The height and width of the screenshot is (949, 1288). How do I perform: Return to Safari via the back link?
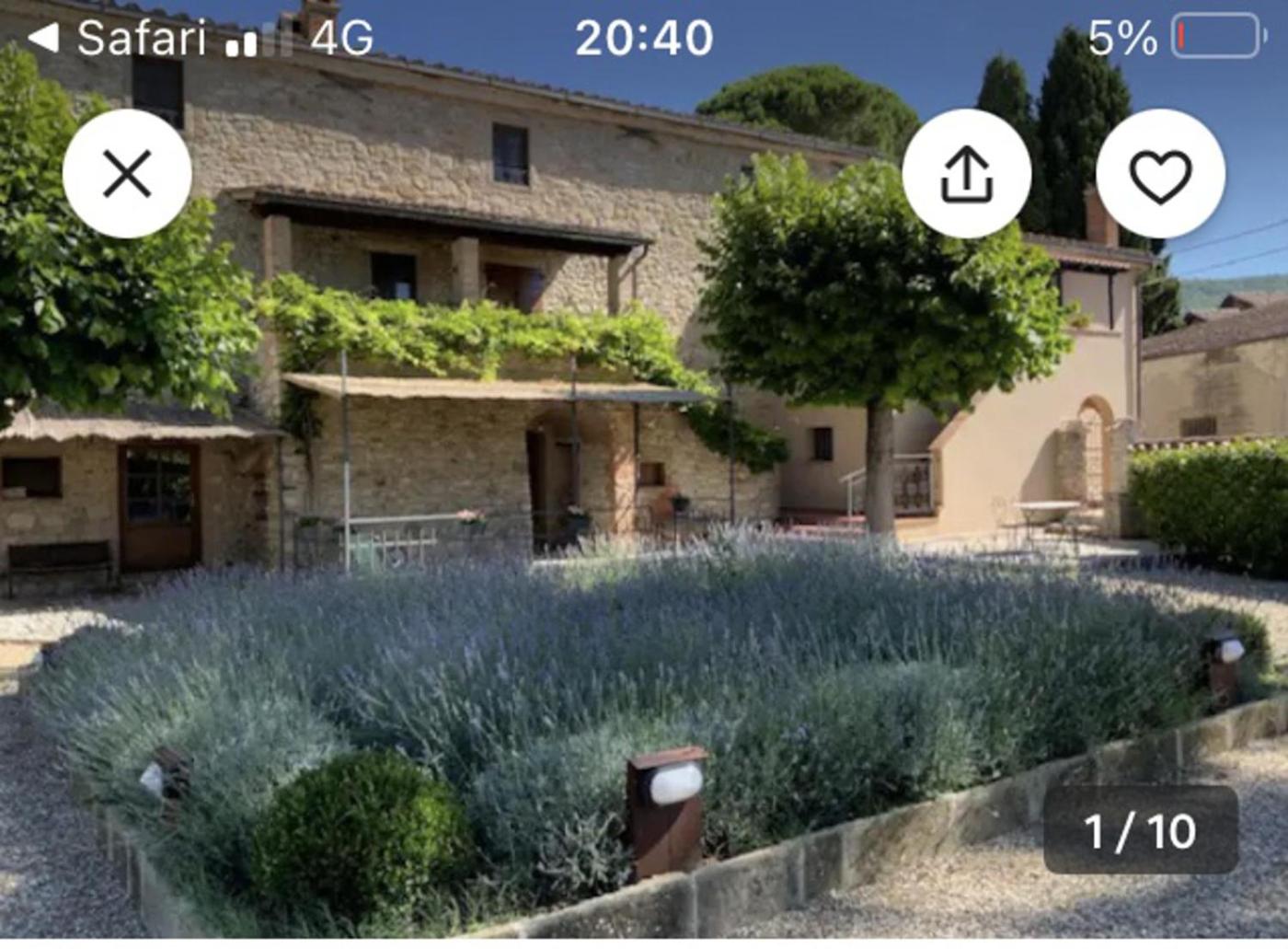pyautogui.click(x=118, y=39)
